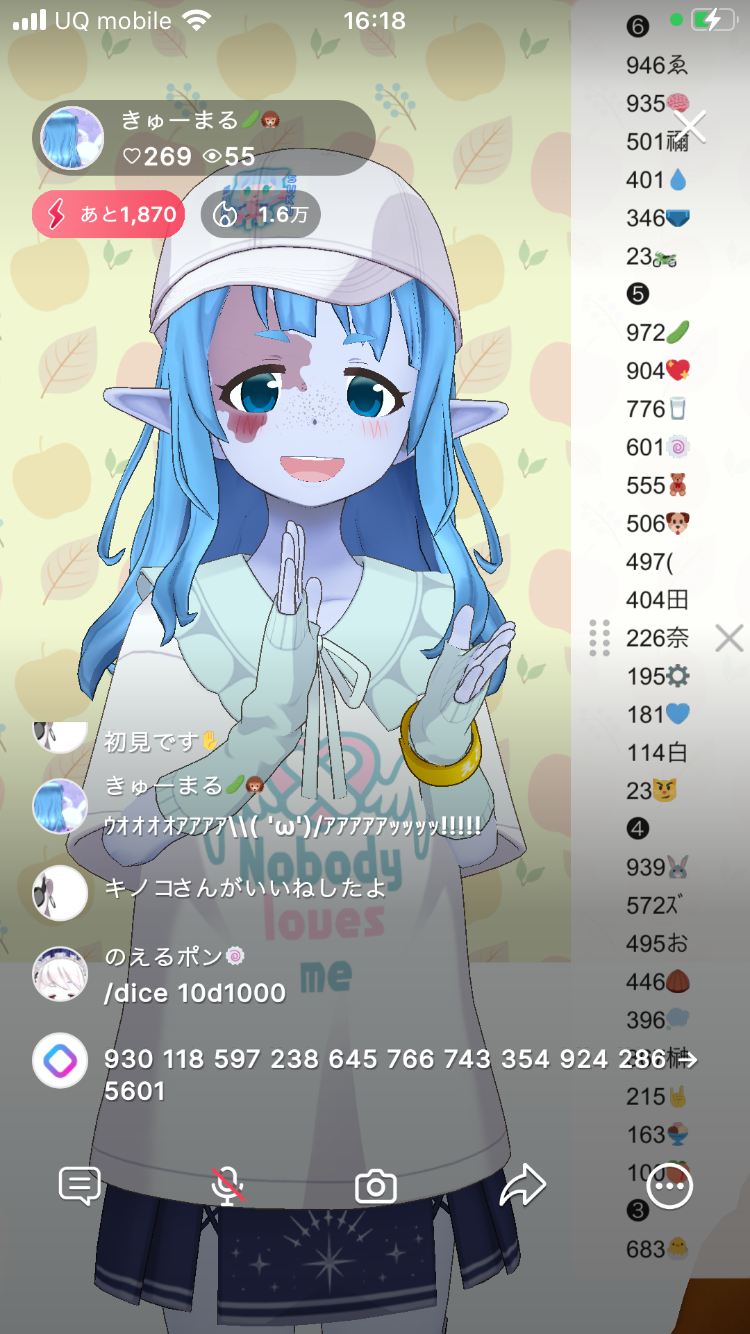Share this live stream
Viewport: 750px width, 1334px height.
522,1187
